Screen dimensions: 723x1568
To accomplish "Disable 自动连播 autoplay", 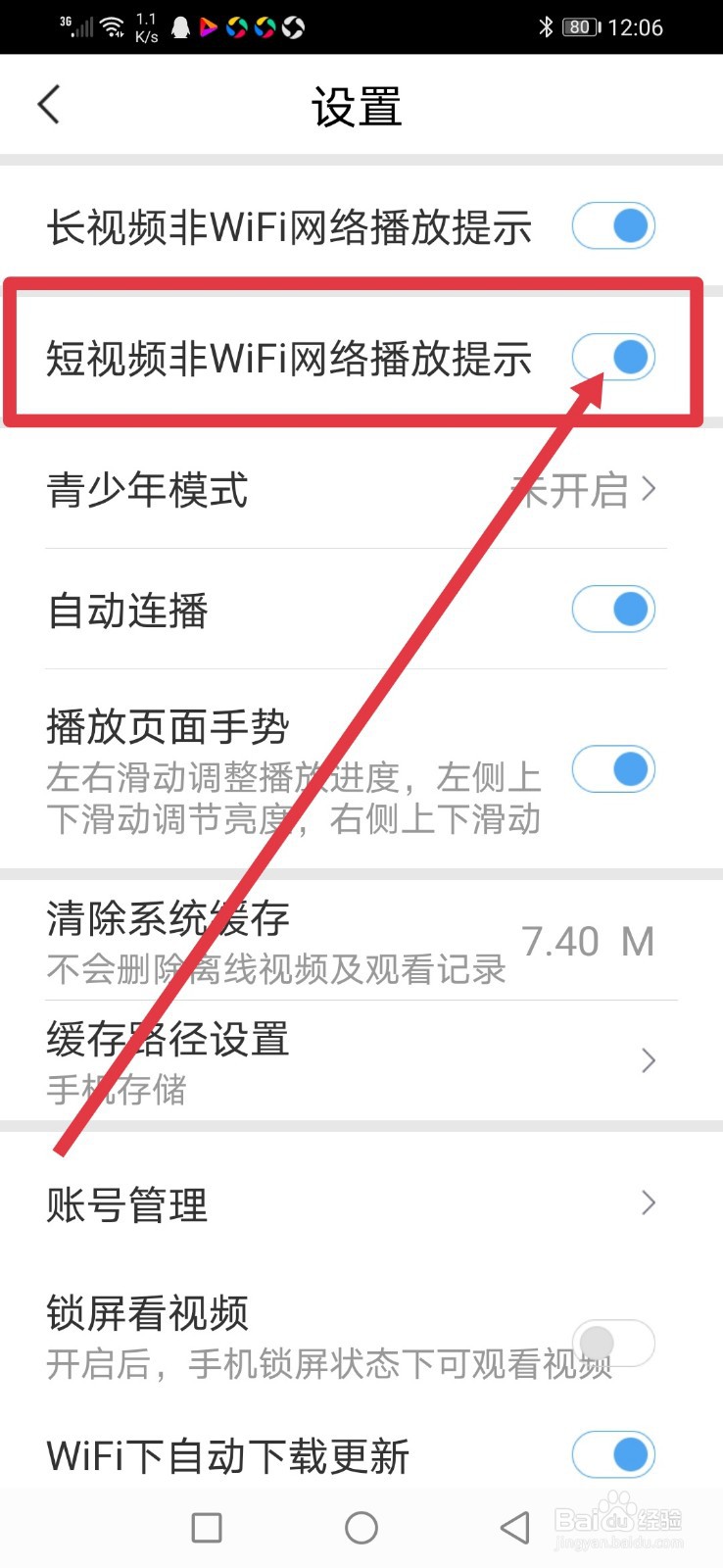I will (x=613, y=609).
